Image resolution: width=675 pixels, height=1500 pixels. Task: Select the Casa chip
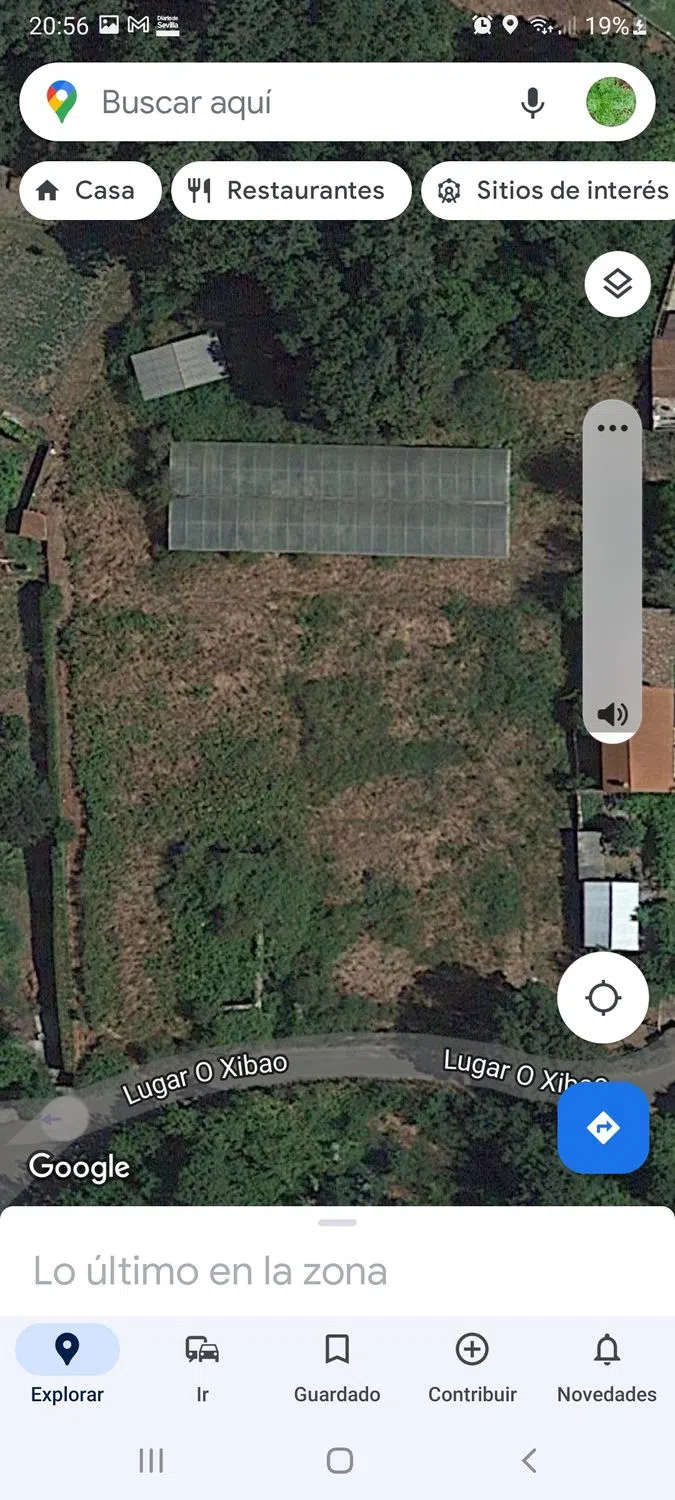click(x=88, y=191)
